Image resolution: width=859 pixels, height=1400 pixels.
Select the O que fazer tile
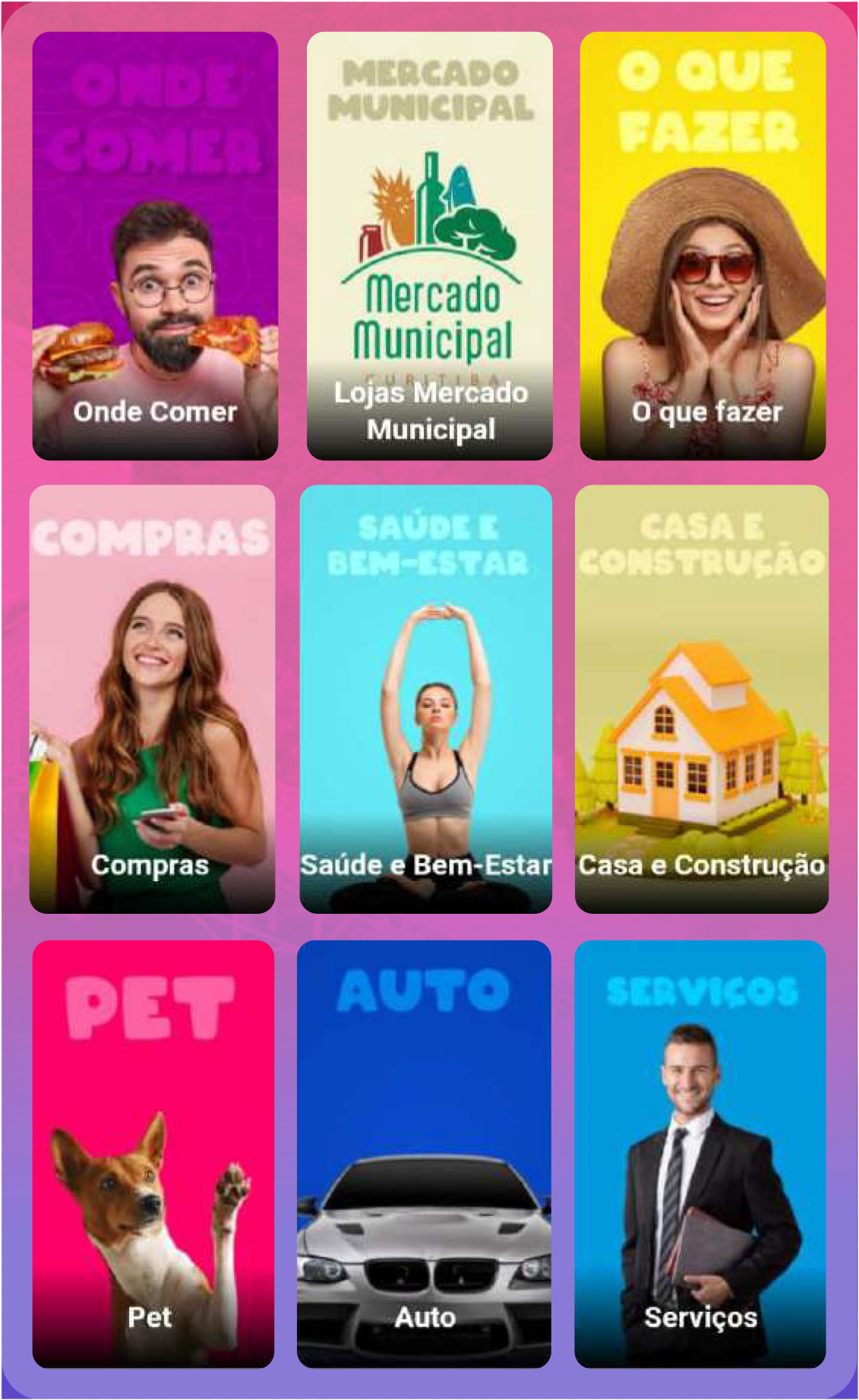coord(703,245)
